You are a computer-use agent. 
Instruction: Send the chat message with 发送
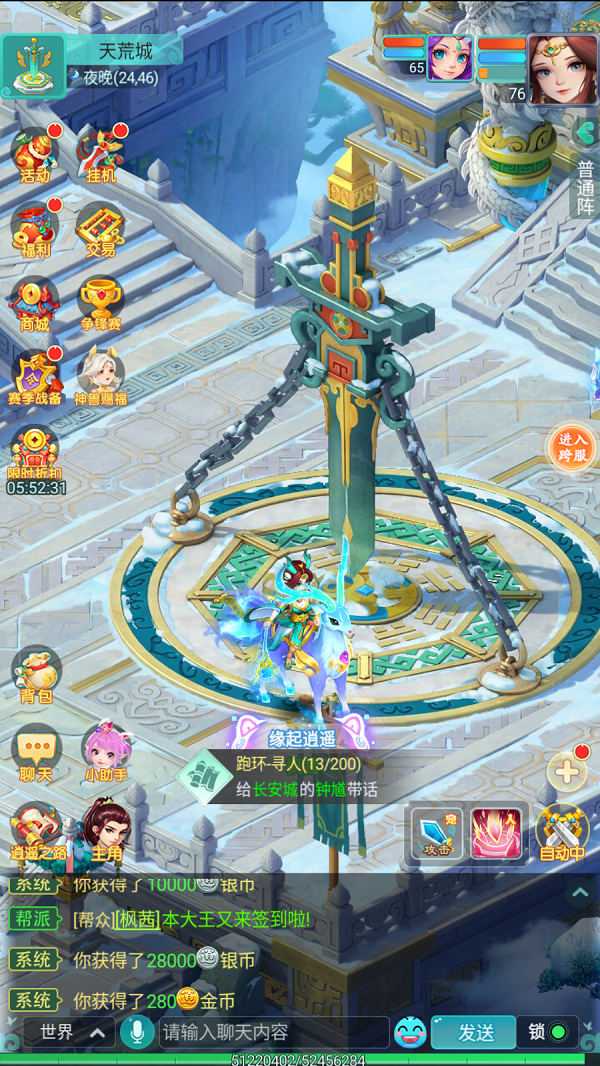pos(473,1031)
